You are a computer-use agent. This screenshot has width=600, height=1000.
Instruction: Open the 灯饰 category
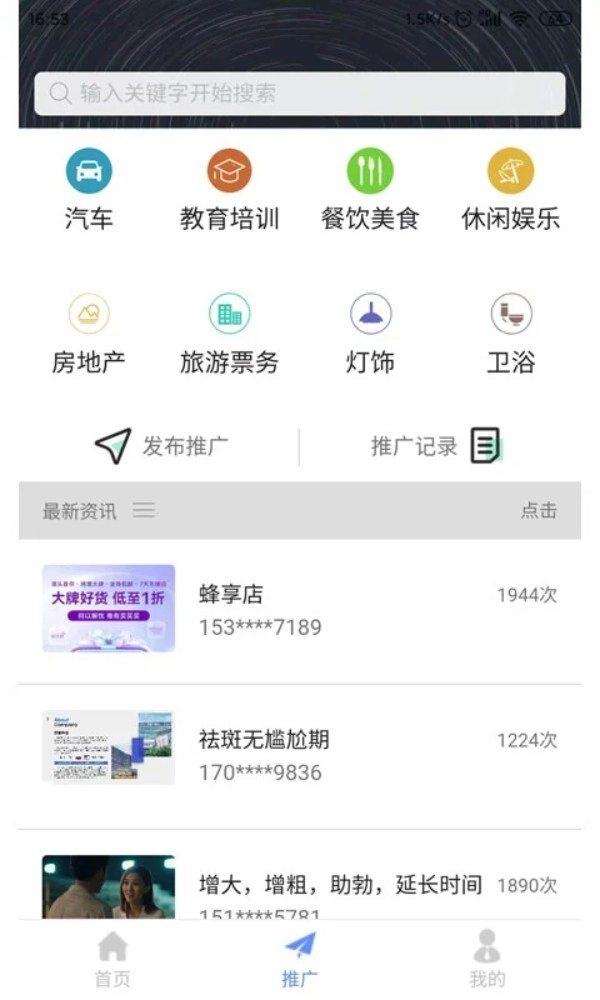point(370,334)
